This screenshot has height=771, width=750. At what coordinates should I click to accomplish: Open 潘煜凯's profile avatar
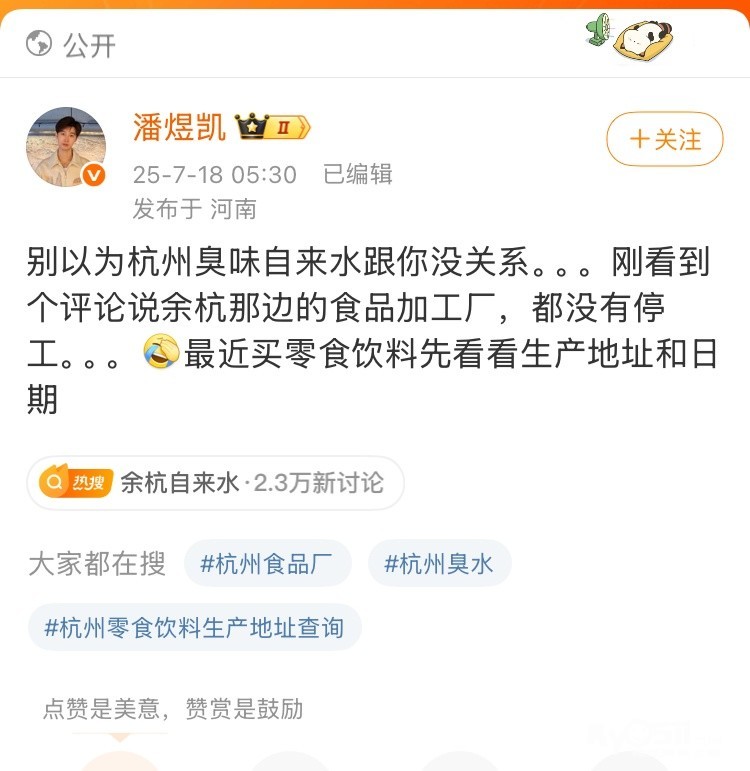tap(66, 147)
